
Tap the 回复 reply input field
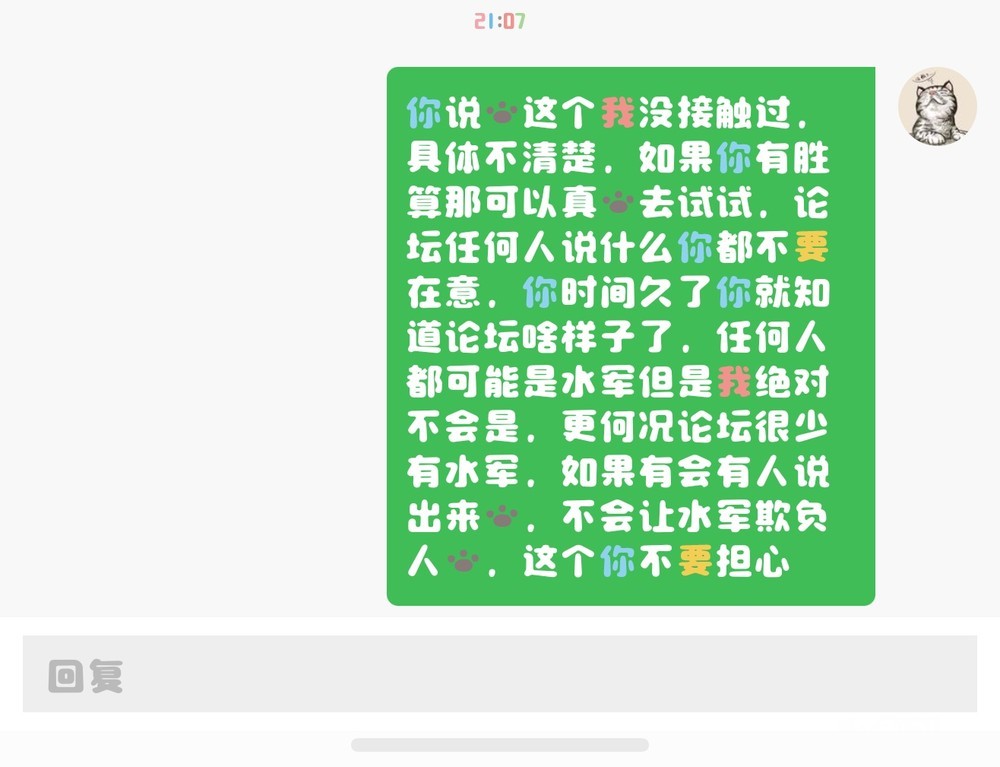pos(499,673)
